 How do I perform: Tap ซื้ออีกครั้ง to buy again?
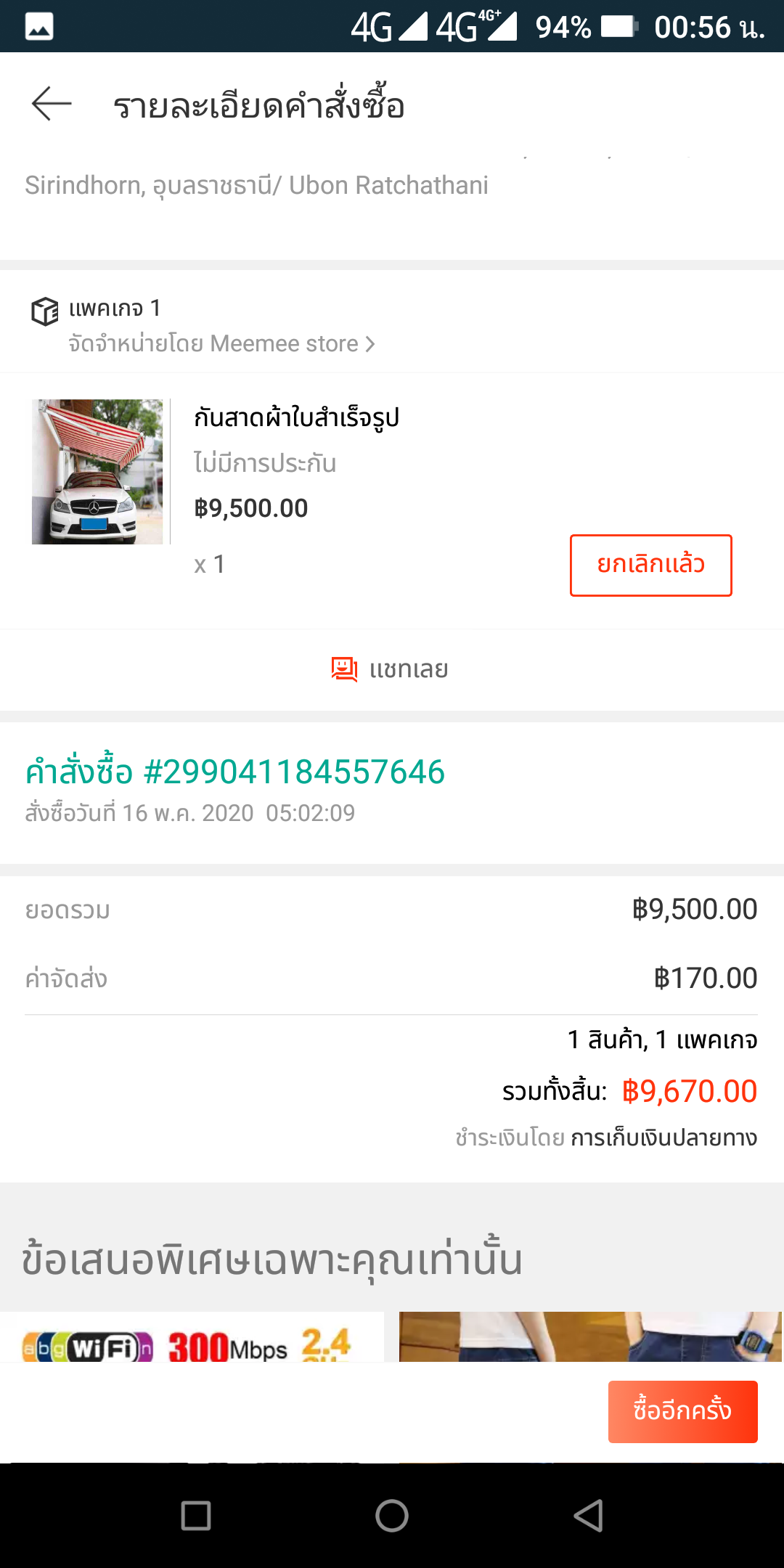(682, 1411)
